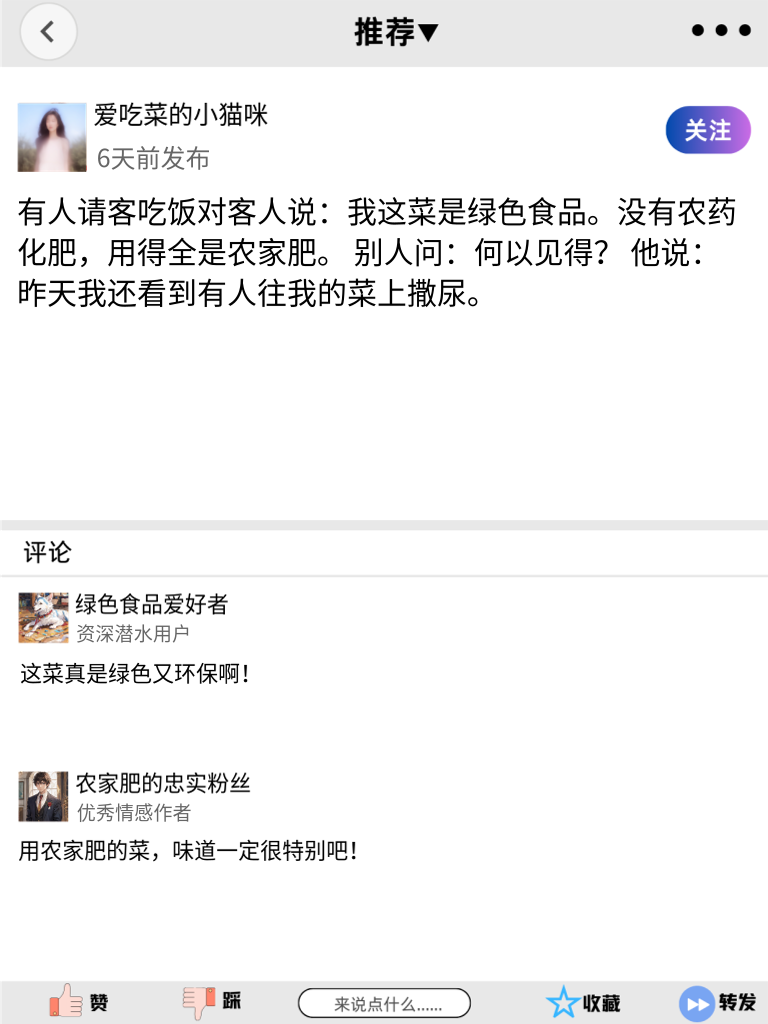Screen dimensions: 768x1024
Task: Click the back arrow at top left
Action: (x=48, y=31)
